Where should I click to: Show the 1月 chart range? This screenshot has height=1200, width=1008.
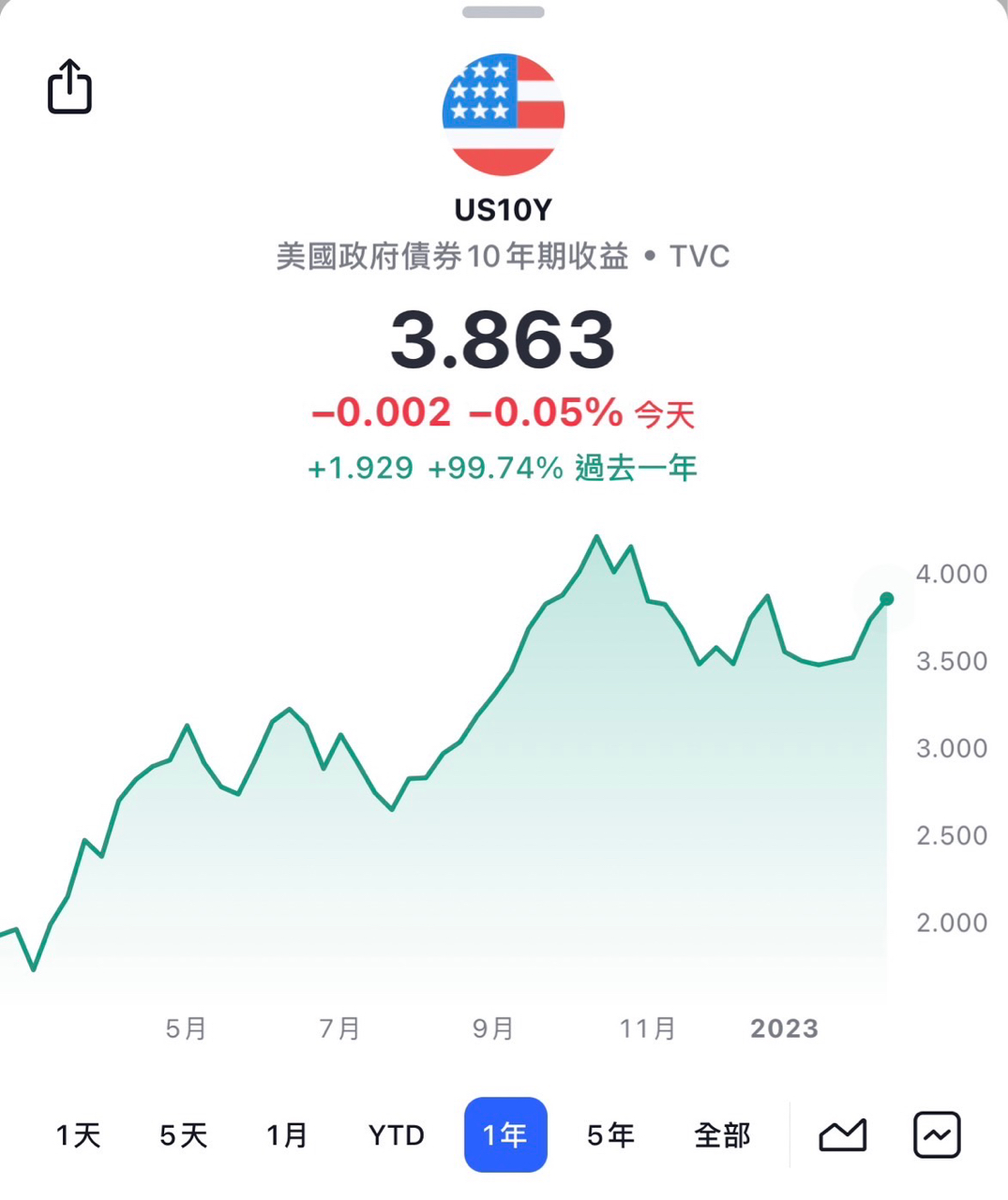click(287, 1135)
